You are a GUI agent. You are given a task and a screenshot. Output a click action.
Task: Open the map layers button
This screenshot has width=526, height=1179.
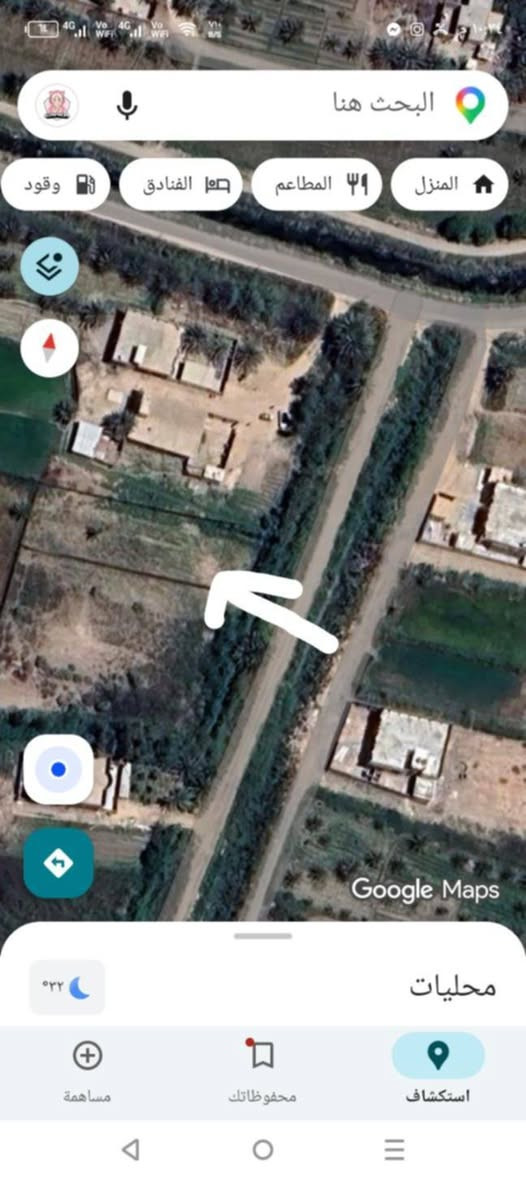click(50, 265)
